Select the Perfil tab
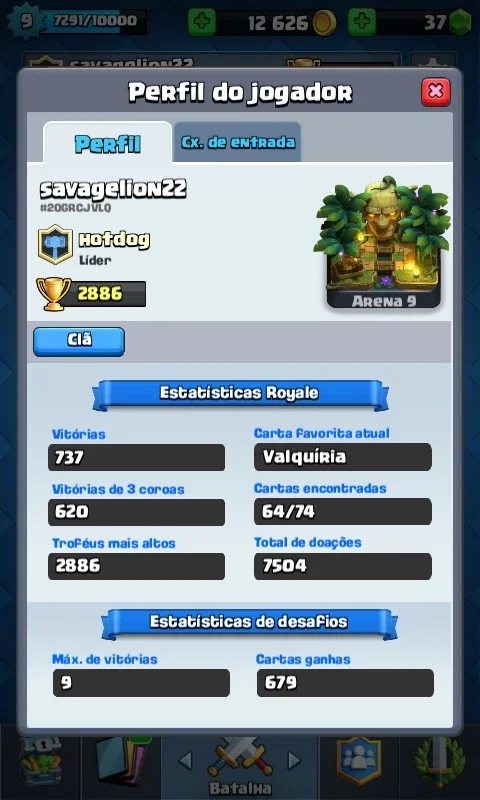This screenshot has height=800, width=480. 108,142
